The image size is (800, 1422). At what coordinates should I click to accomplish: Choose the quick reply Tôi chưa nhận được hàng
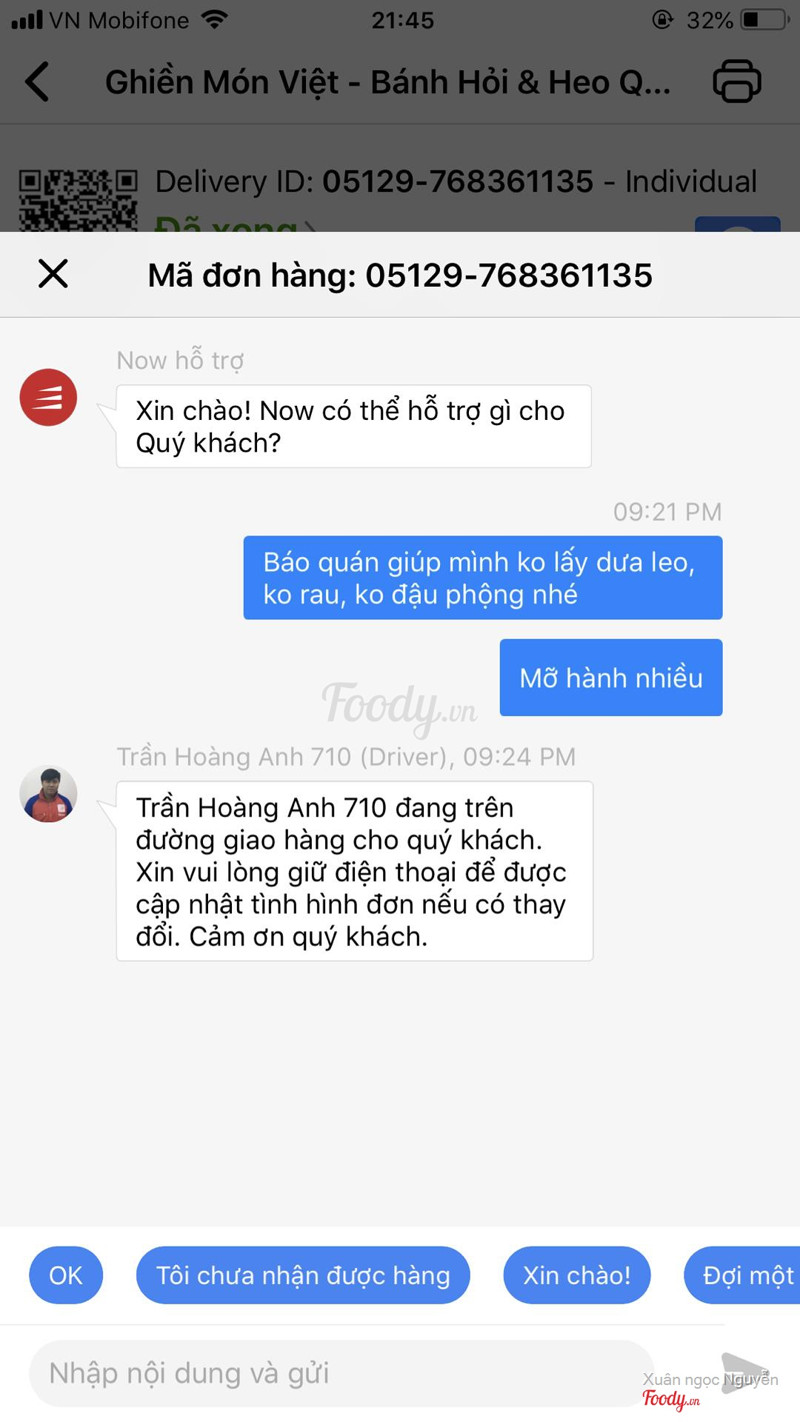[303, 1275]
